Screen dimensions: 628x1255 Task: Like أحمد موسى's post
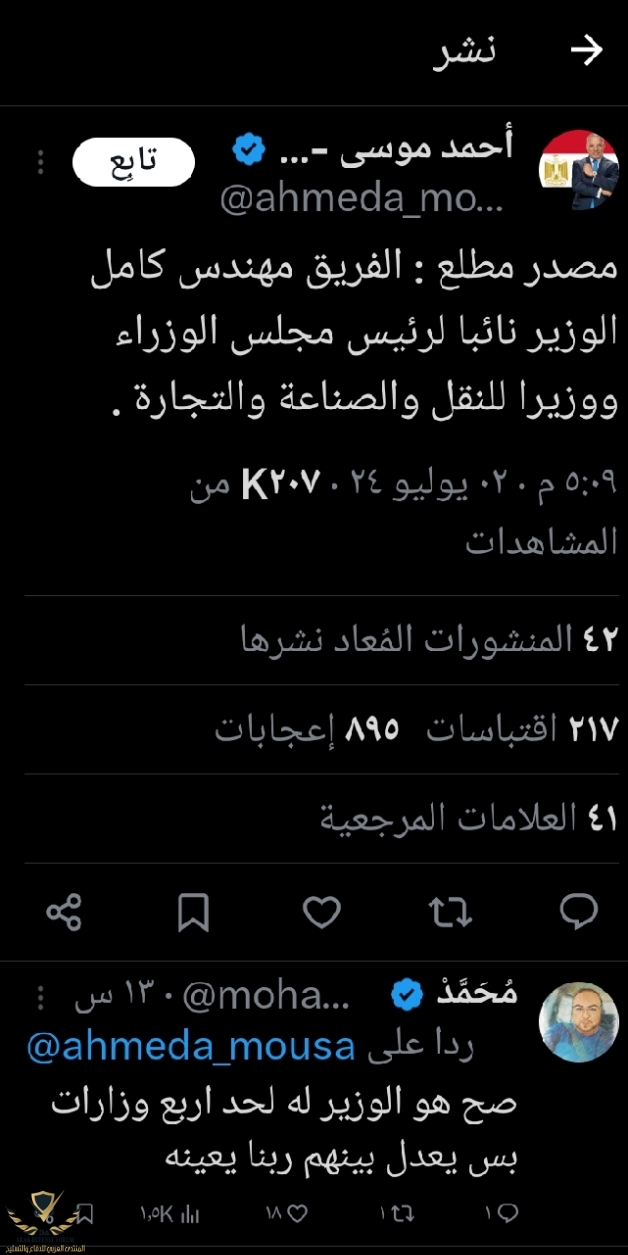pos(321,911)
